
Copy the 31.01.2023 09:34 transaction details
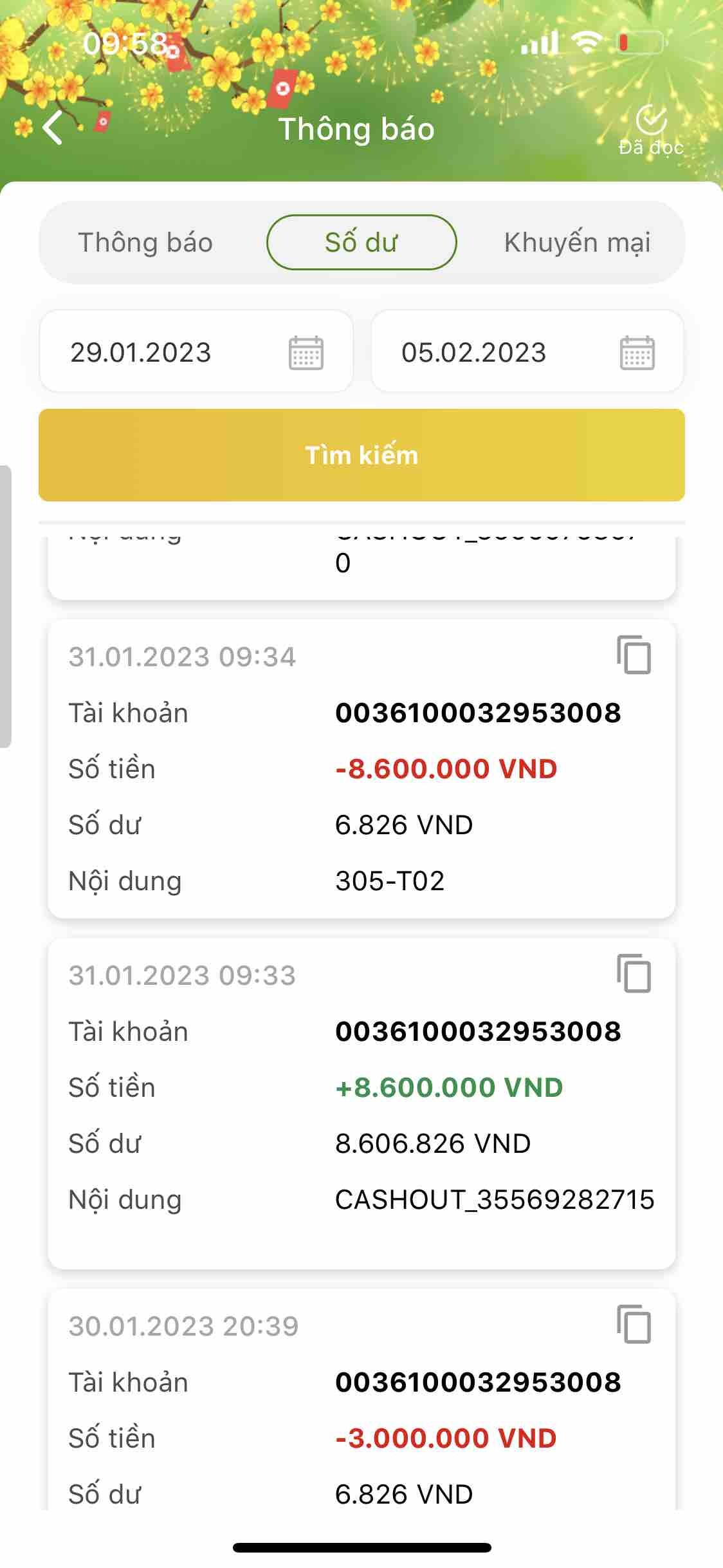[634, 655]
